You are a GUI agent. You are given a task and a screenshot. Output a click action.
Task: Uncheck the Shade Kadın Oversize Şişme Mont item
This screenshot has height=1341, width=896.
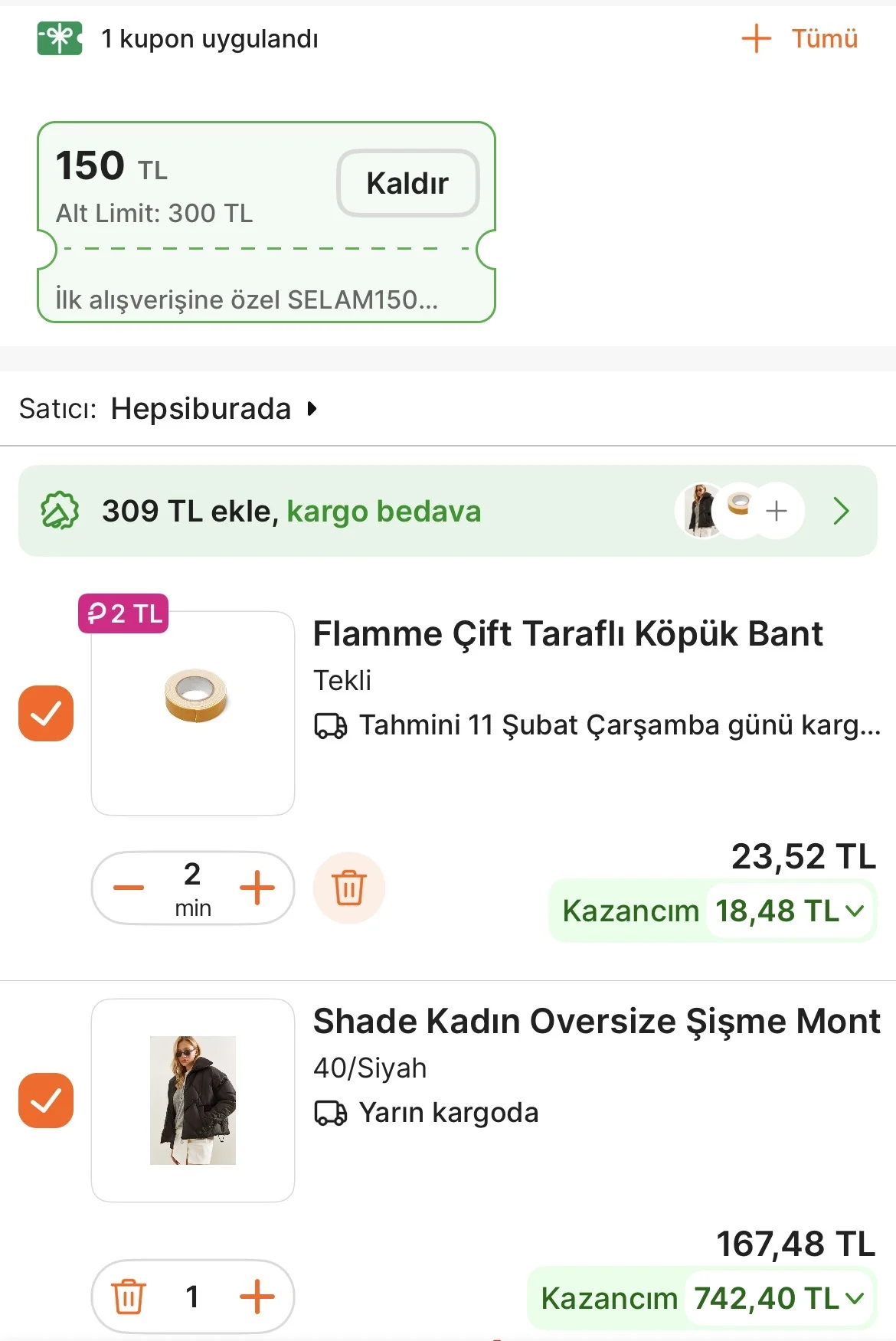point(46,1101)
